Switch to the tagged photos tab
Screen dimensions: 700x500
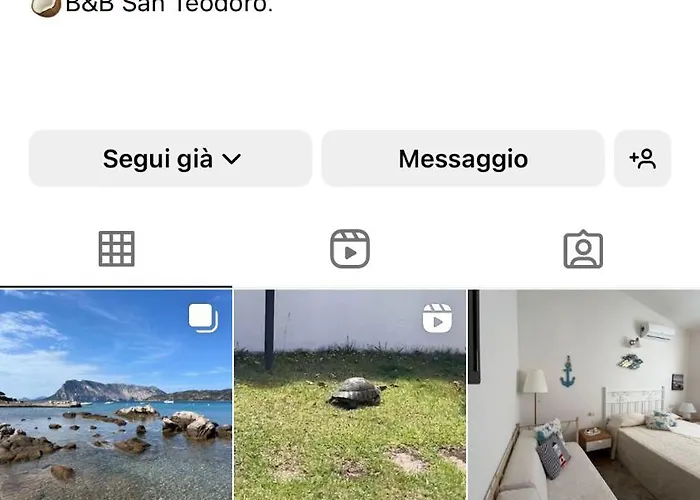pos(583,249)
